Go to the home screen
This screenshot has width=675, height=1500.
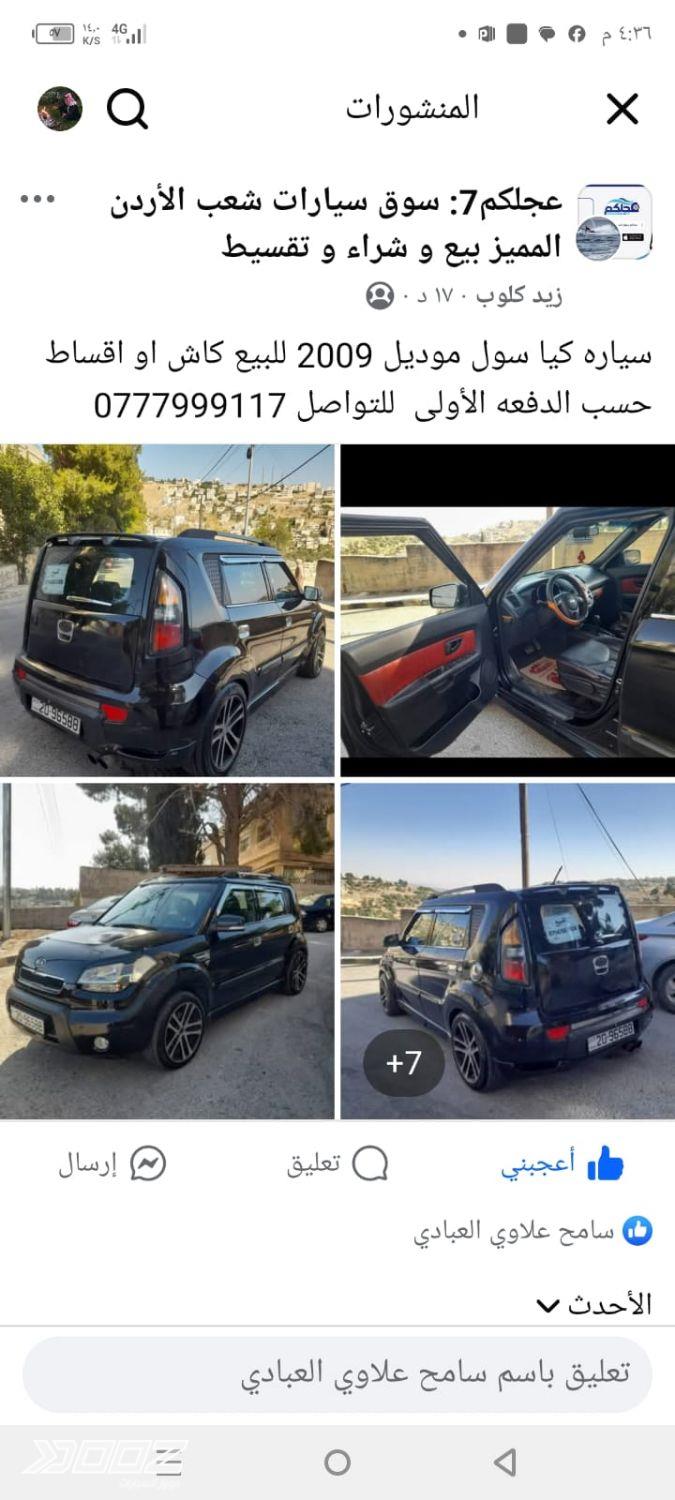(x=337, y=1463)
